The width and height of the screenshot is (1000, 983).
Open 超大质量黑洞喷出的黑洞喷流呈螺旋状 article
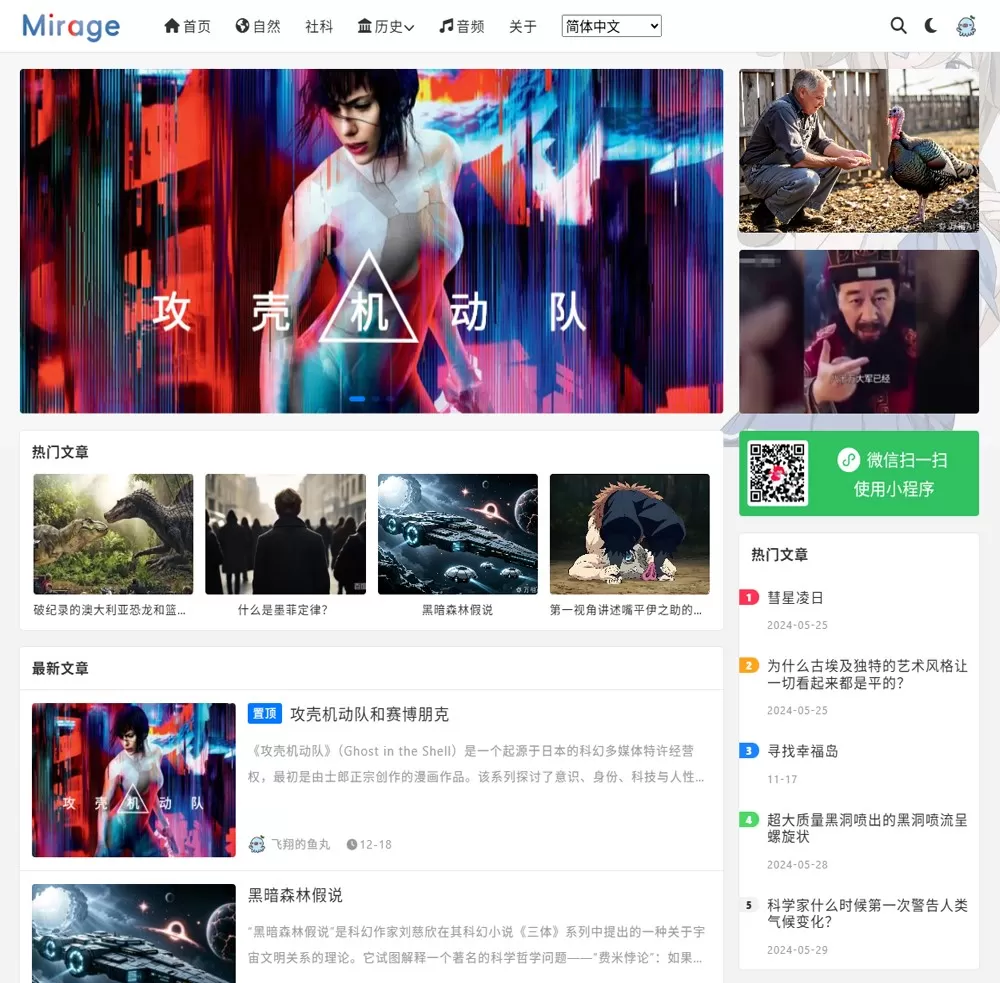click(866, 828)
